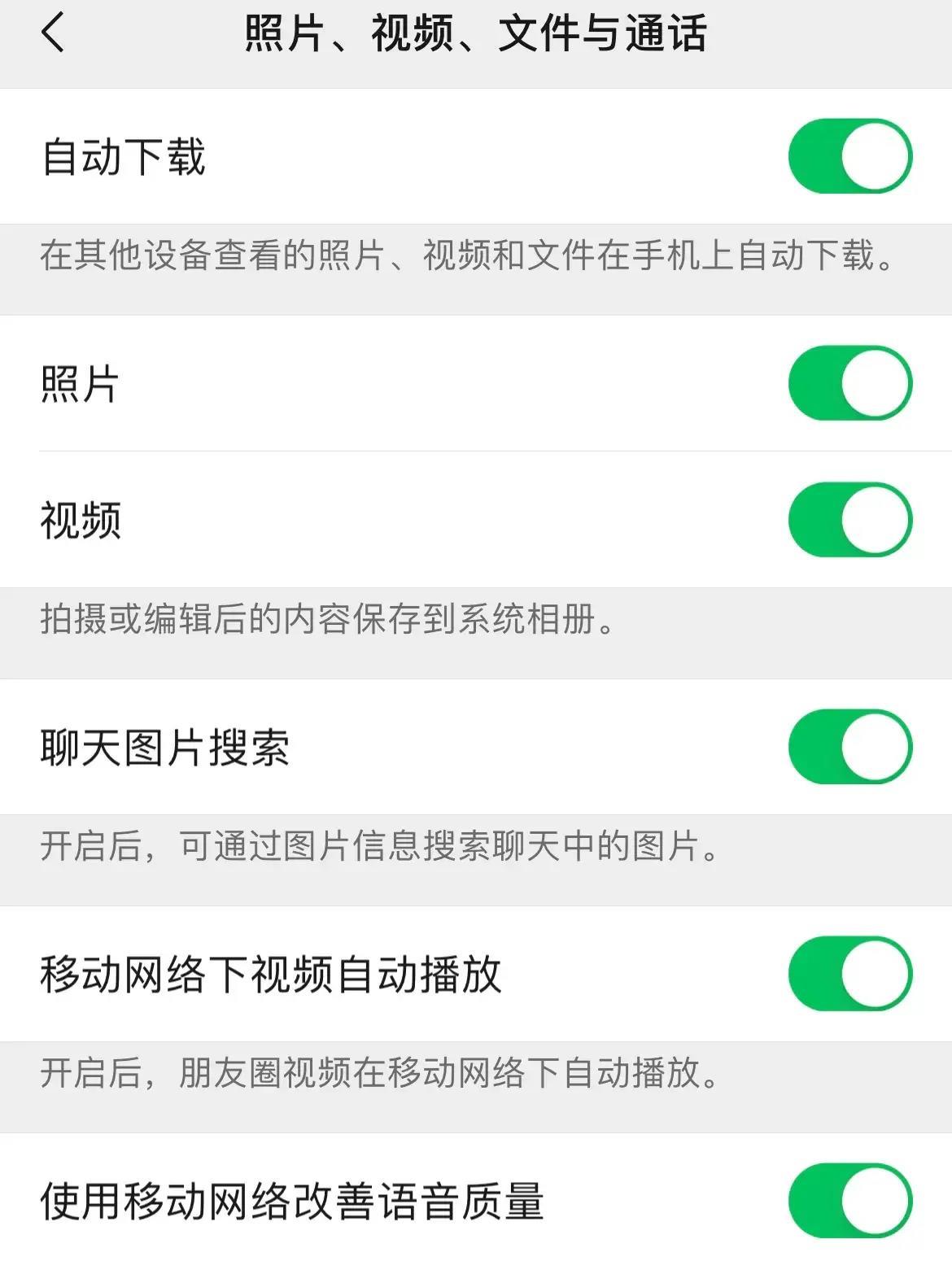Viewport: 952px width, 1261px height.
Task: Disable 聊天图片搜索 feature
Action: coord(850,746)
